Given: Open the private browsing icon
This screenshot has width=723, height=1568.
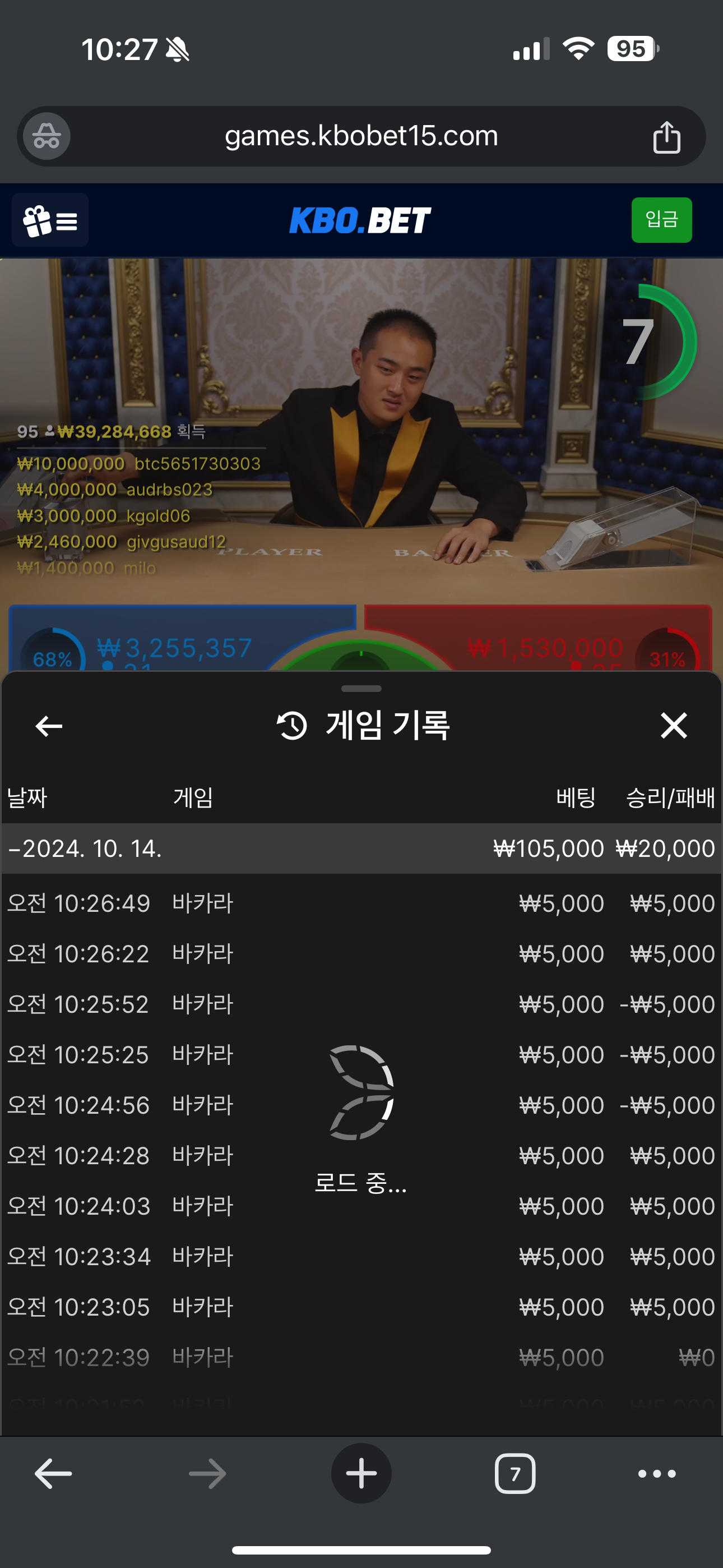Looking at the screenshot, I should (47, 136).
